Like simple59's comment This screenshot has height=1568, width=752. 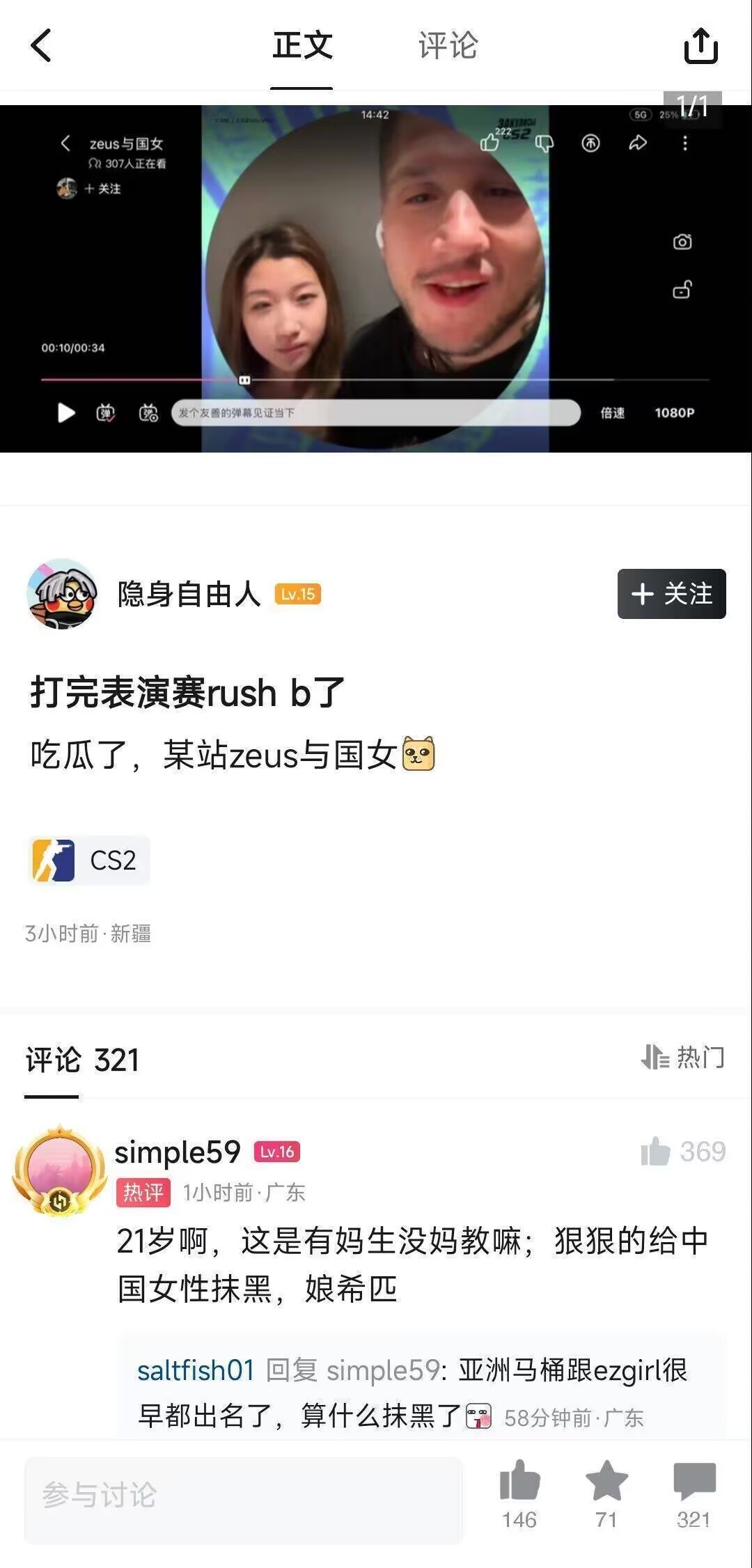tap(655, 1152)
